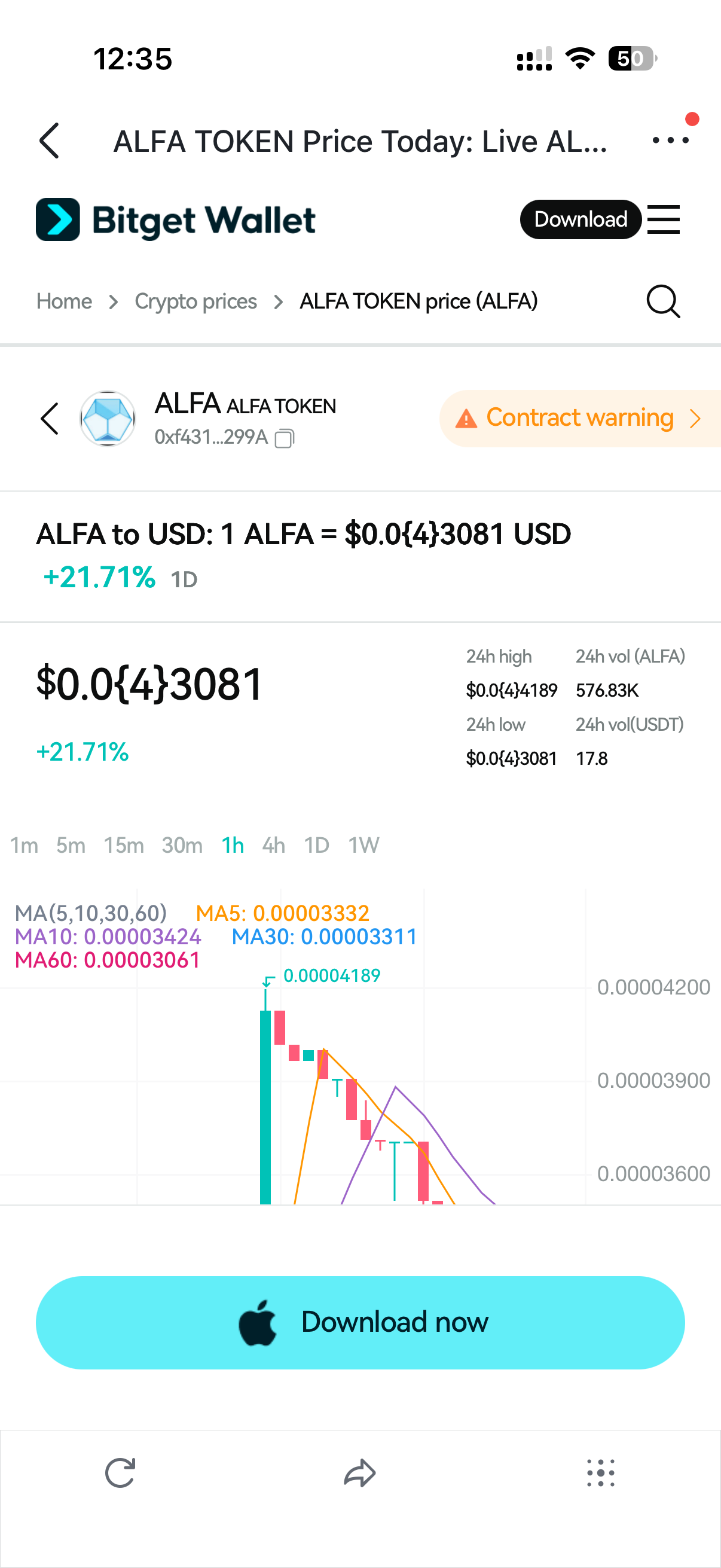Tap the ALFA token logo
Viewport: 721px width, 1568px height.
coord(107,419)
